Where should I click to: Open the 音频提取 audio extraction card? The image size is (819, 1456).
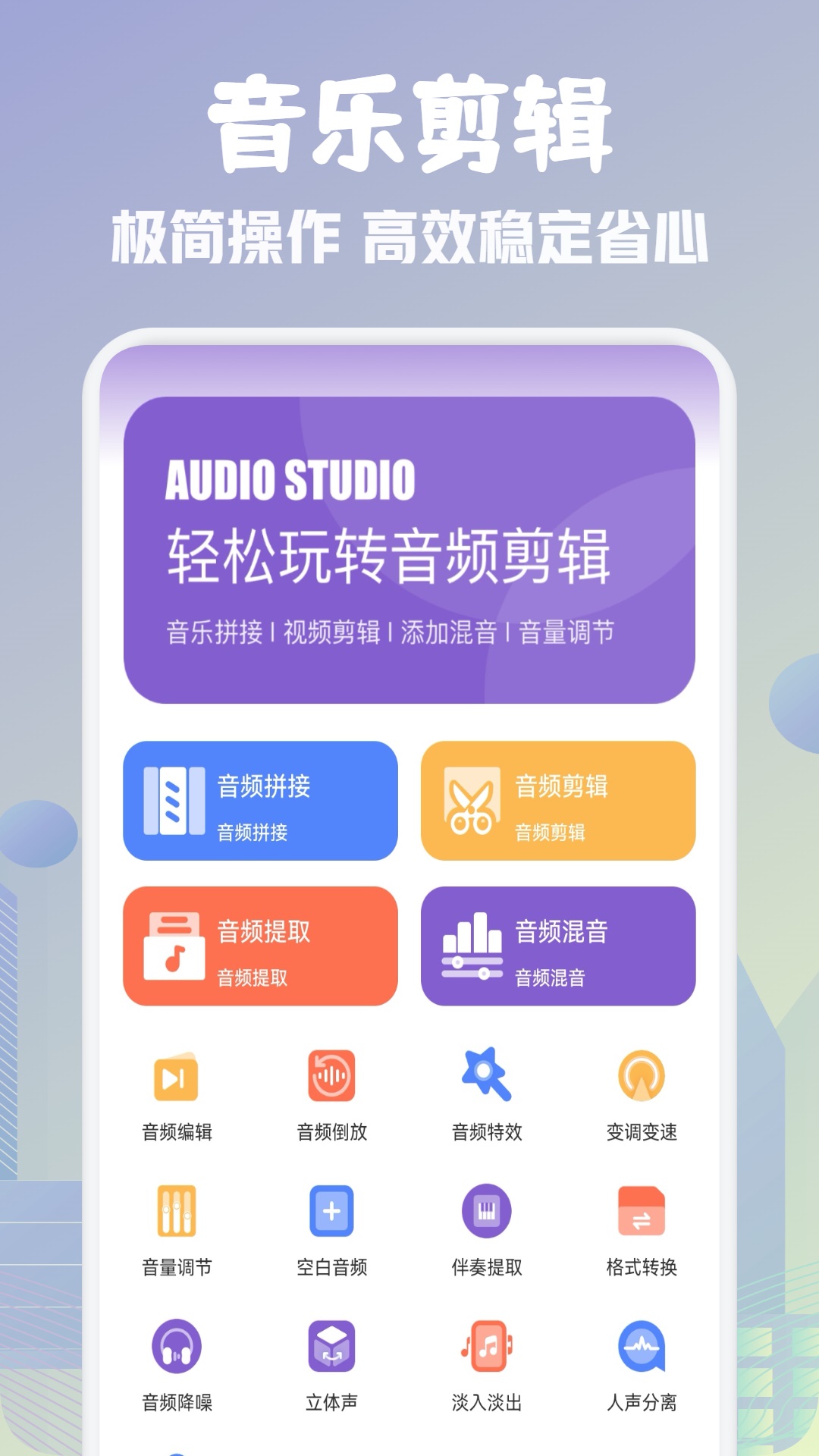(260, 947)
